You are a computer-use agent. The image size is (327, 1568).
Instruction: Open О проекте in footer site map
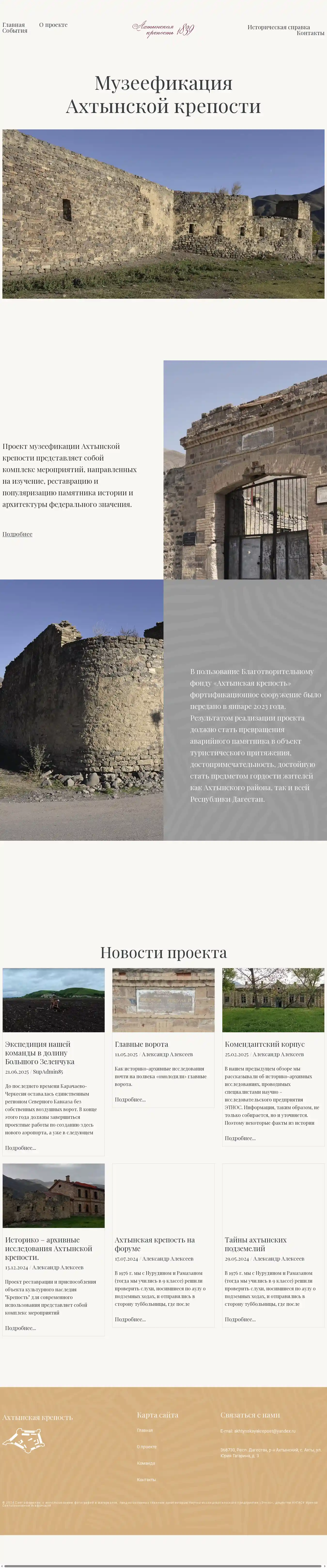tap(146, 1447)
